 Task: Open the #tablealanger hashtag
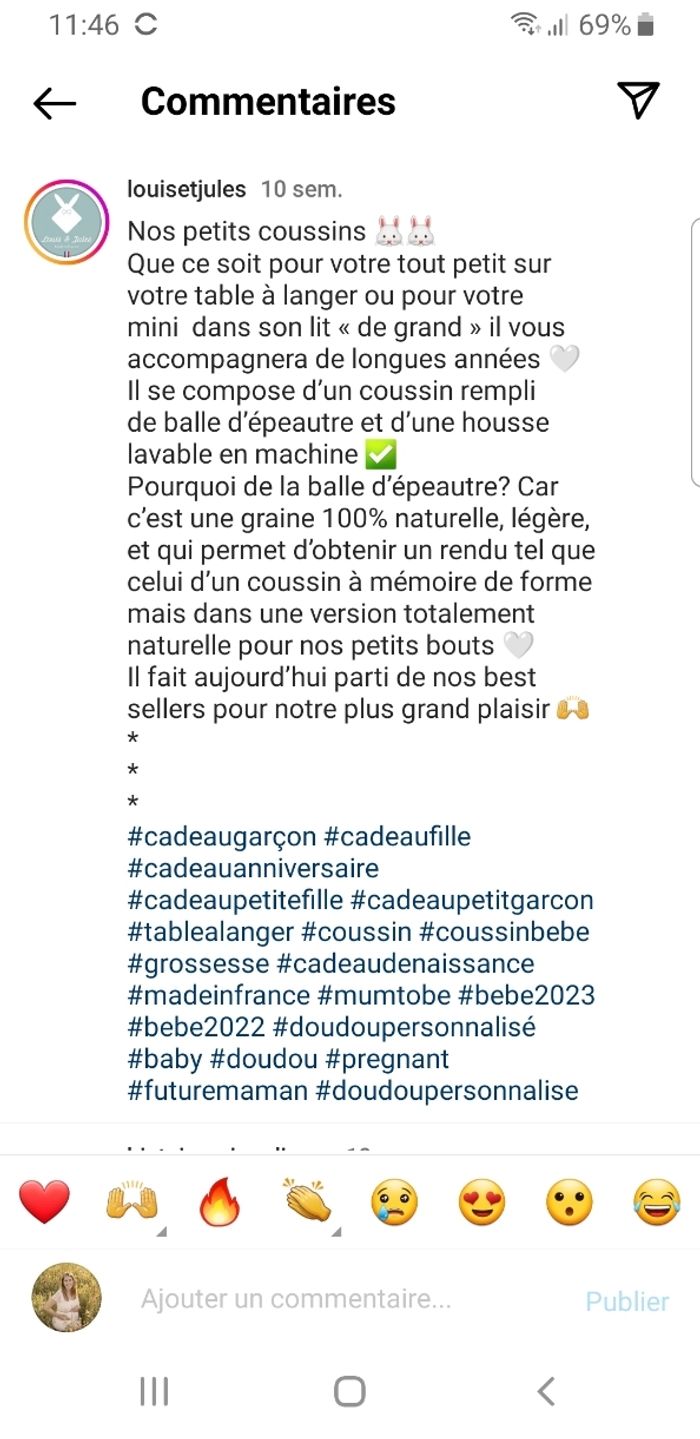pos(211,932)
